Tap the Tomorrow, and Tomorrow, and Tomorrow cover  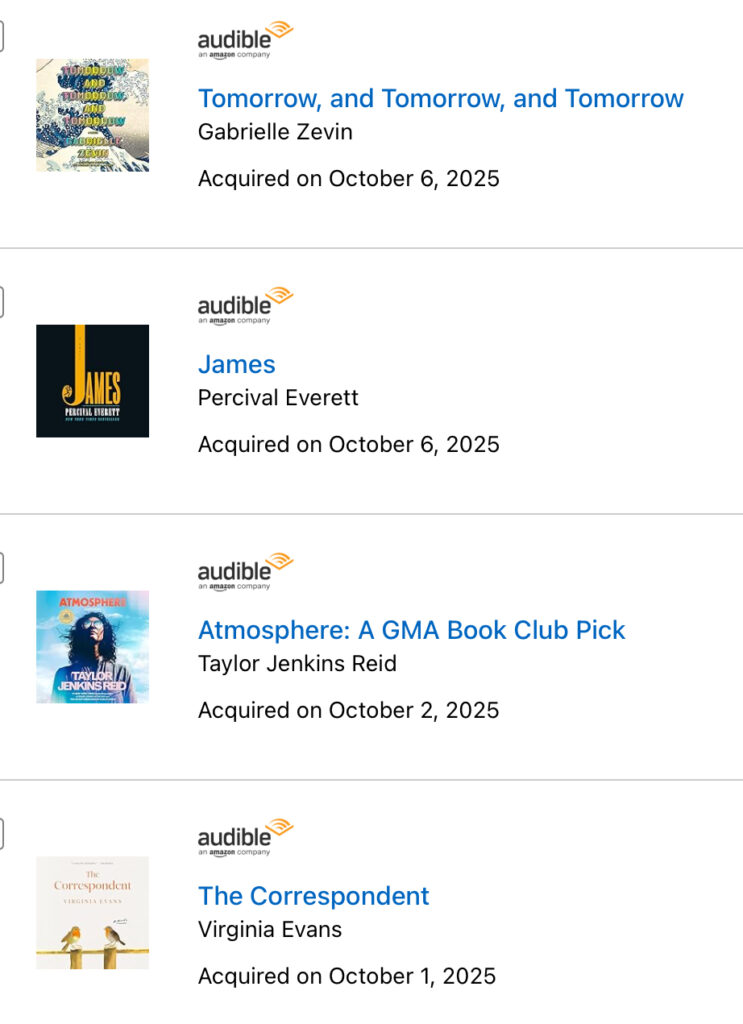tap(92, 115)
